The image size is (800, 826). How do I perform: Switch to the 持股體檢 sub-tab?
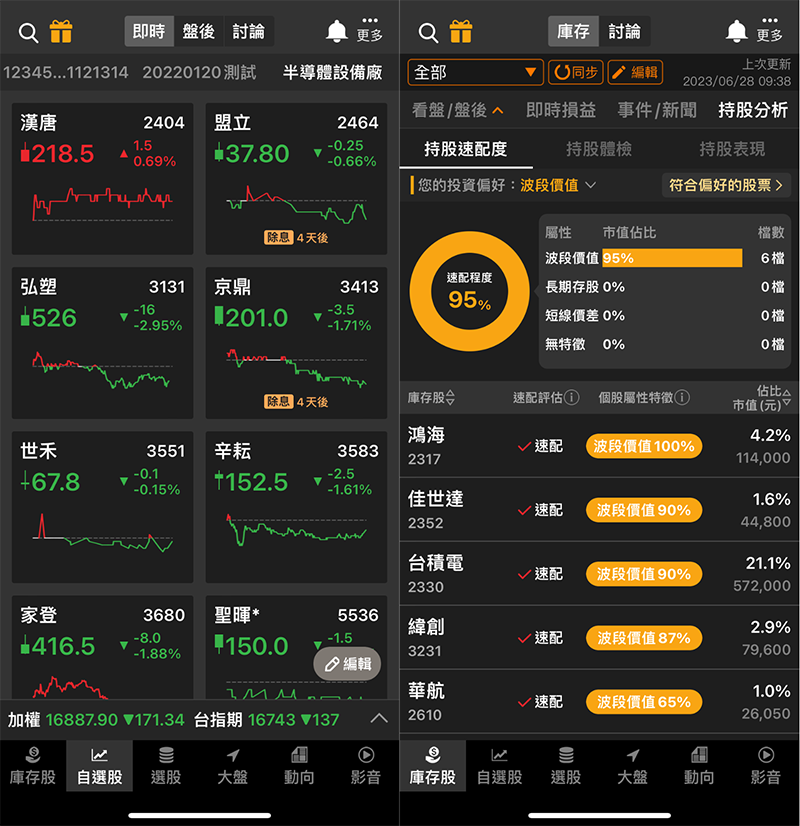pyautogui.click(x=598, y=149)
